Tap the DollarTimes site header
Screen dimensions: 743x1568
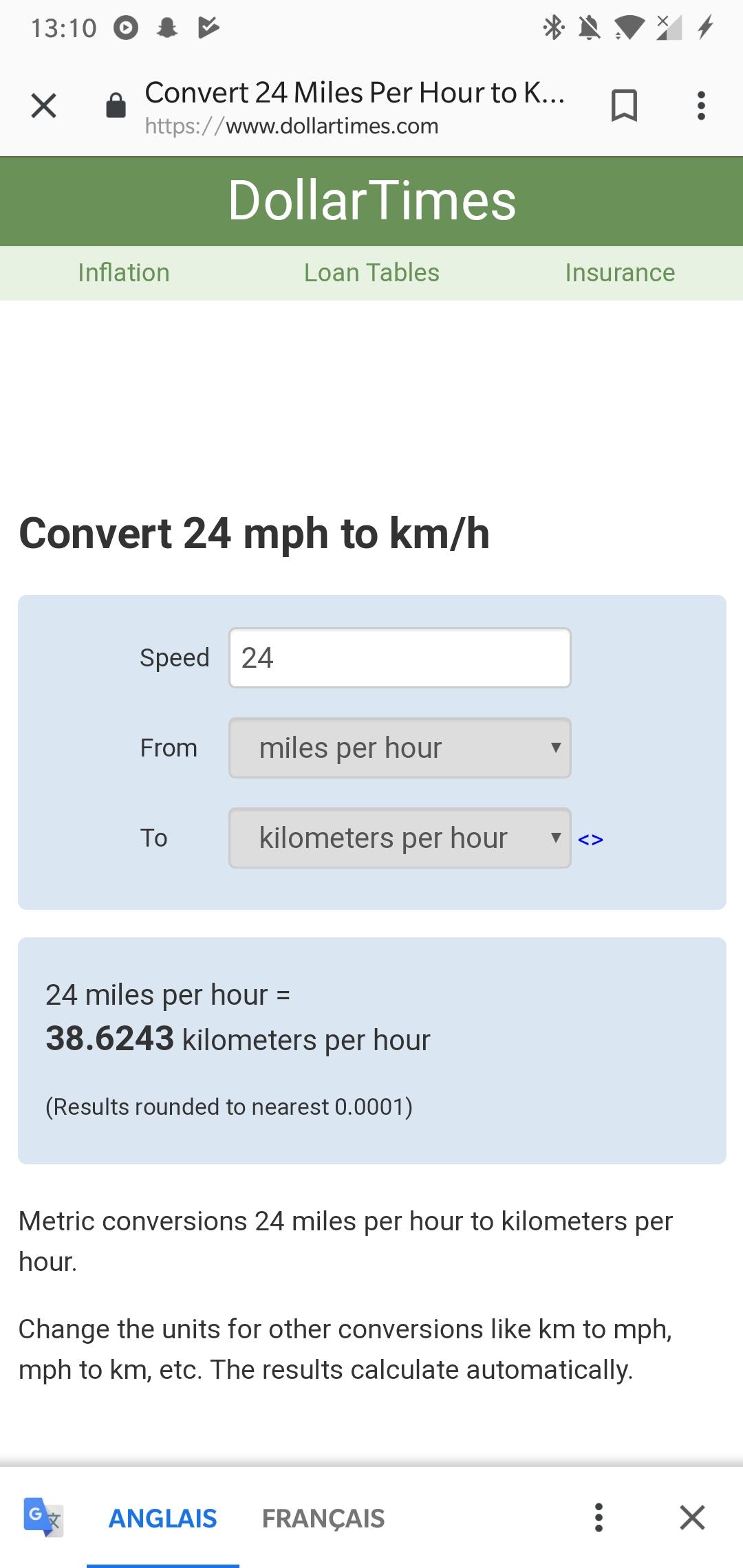click(x=371, y=201)
